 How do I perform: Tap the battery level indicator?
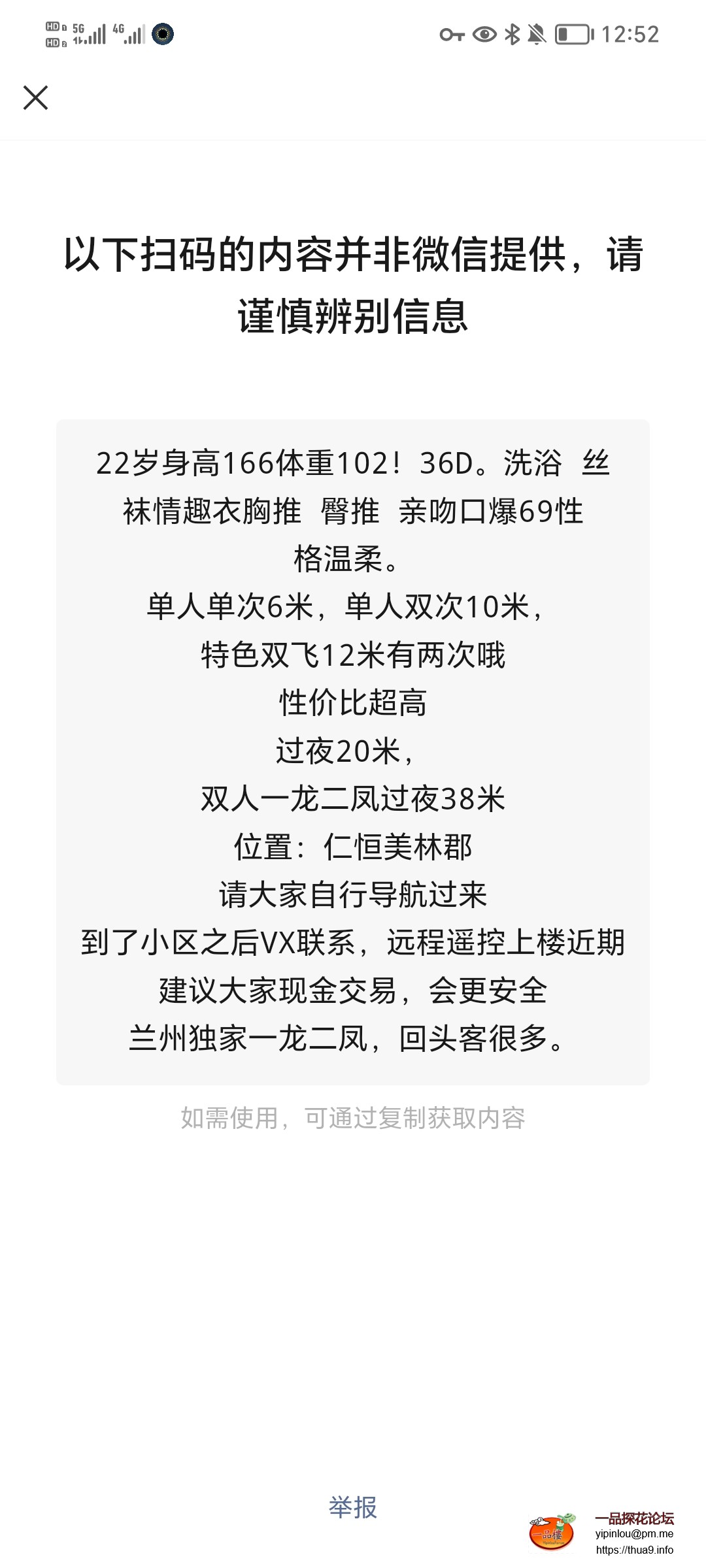click(573, 34)
